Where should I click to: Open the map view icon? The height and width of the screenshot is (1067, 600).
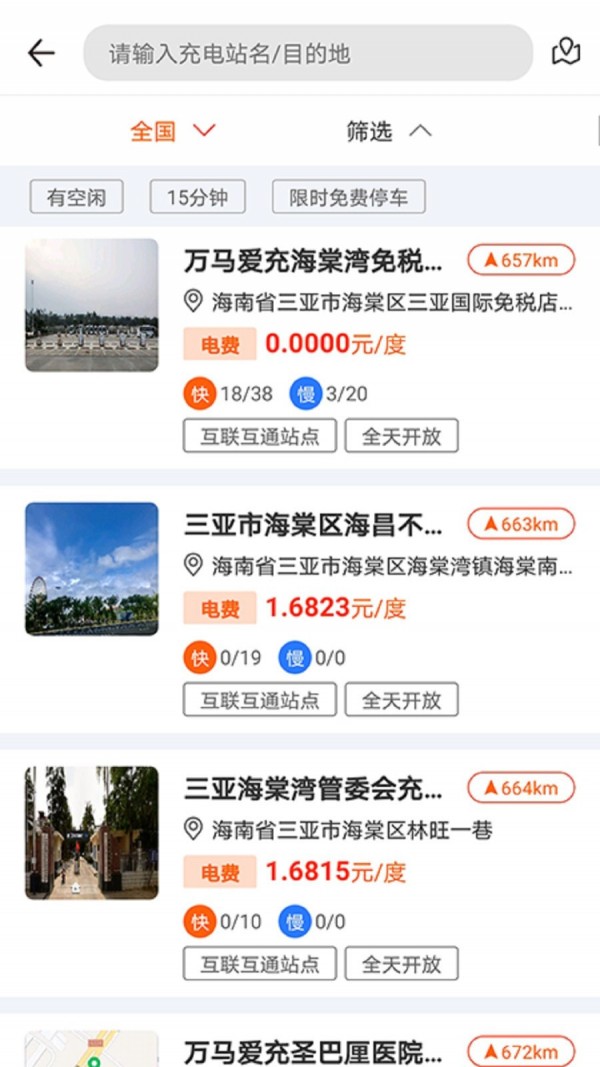(x=566, y=52)
